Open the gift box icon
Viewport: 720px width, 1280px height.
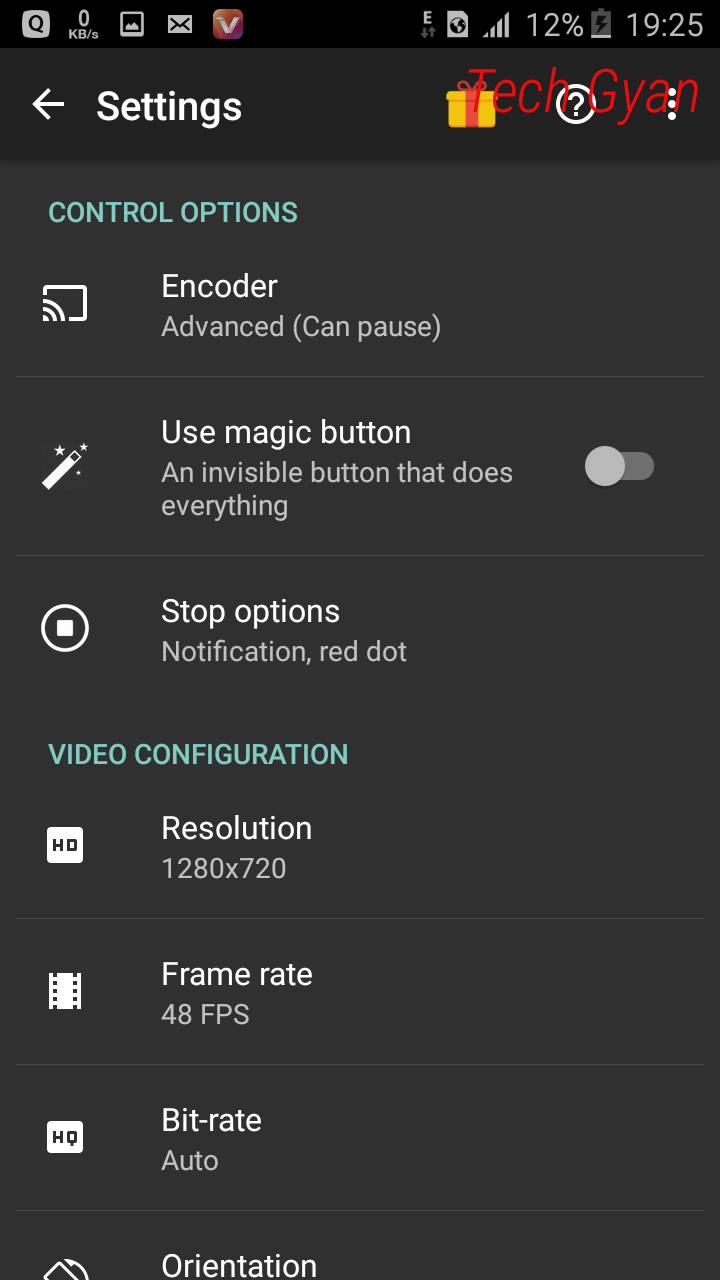[x=472, y=105]
